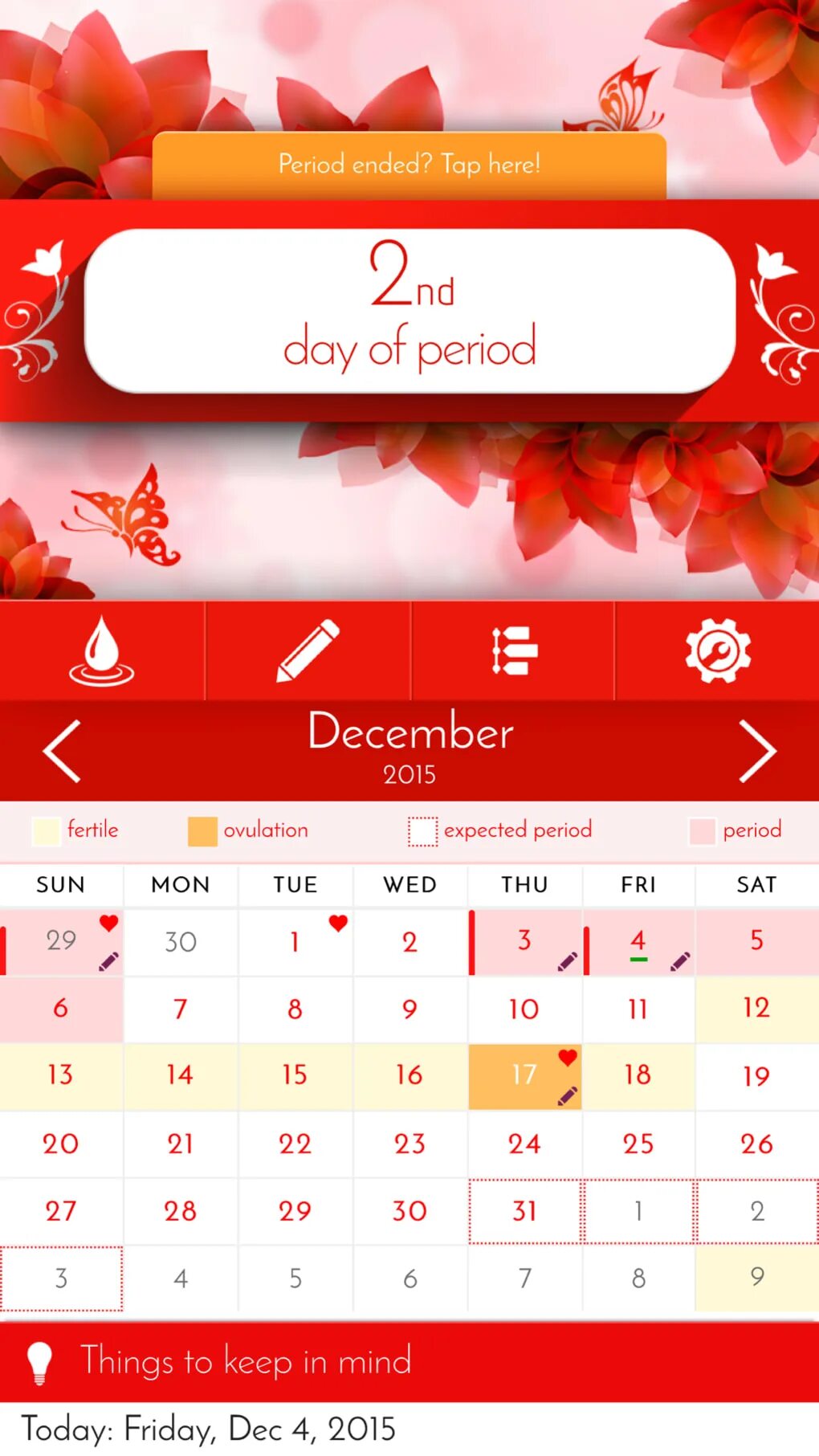This screenshot has height=1456, width=819.
Task: Select November 29 on the calendar
Action: click(61, 941)
